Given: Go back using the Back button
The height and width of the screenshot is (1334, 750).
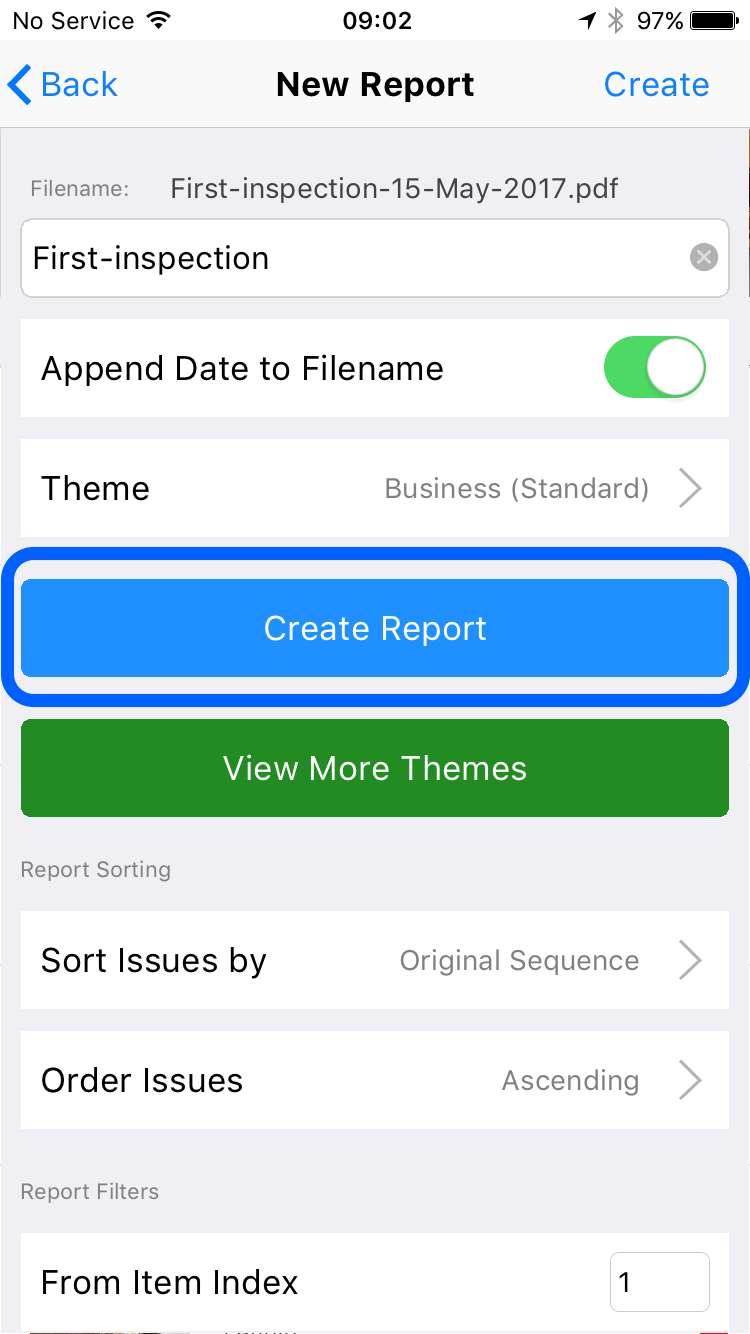Looking at the screenshot, I should click(62, 85).
